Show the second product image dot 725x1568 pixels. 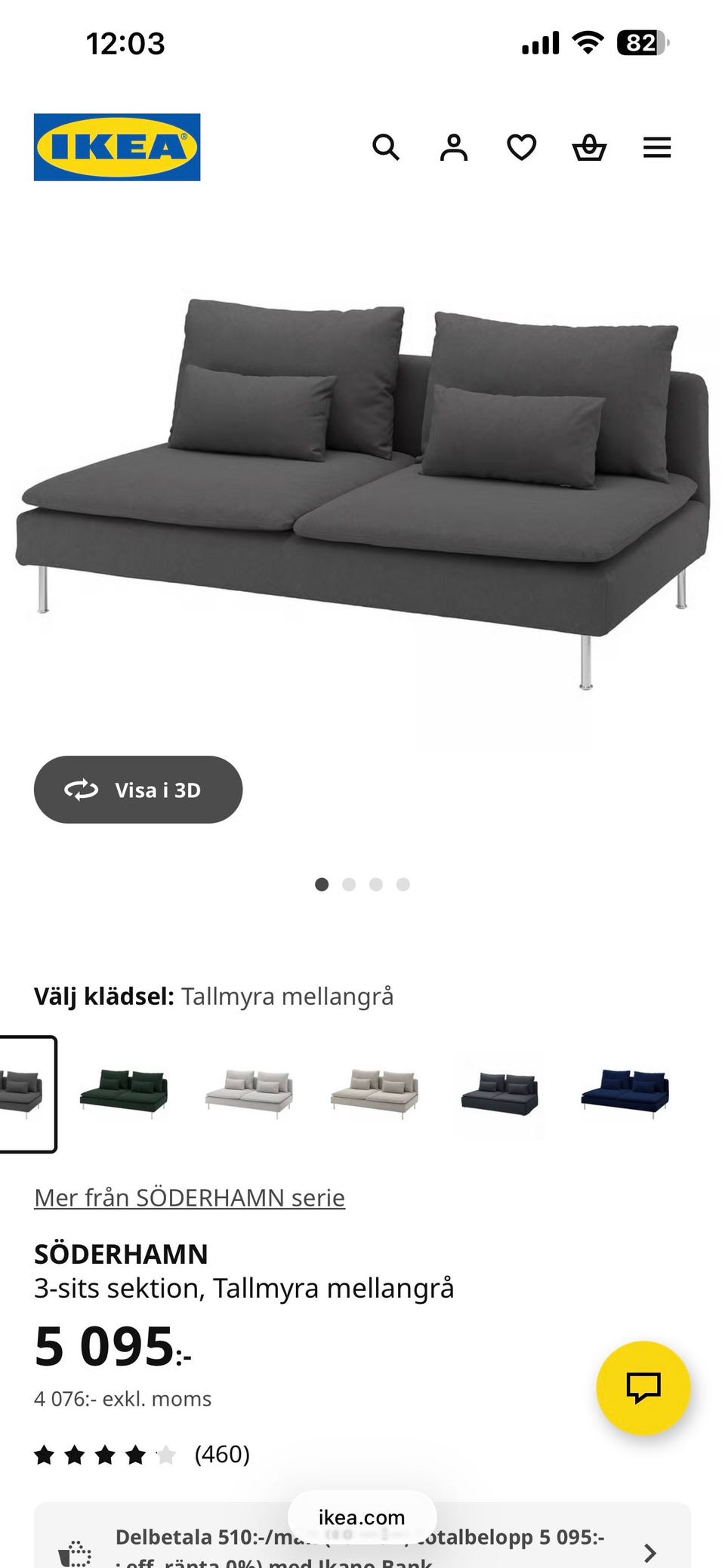[350, 884]
